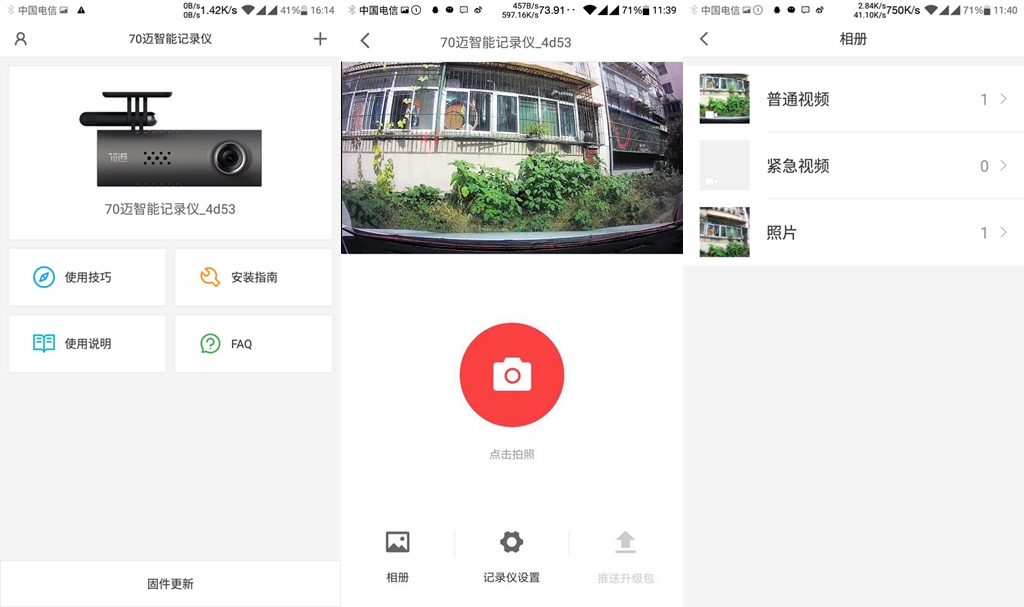Open 照片 photos list
Viewport: 1024px width, 607px height.
(x=853, y=233)
